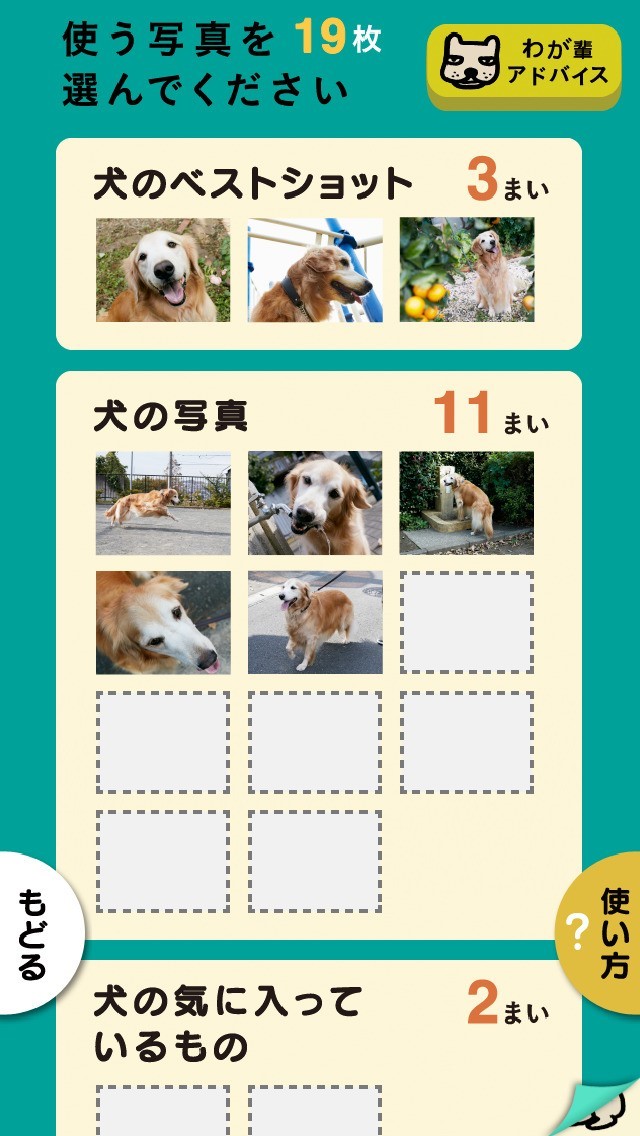Open the best shot with orange tree
Viewport: 640px width, 1136px height.
467,270
